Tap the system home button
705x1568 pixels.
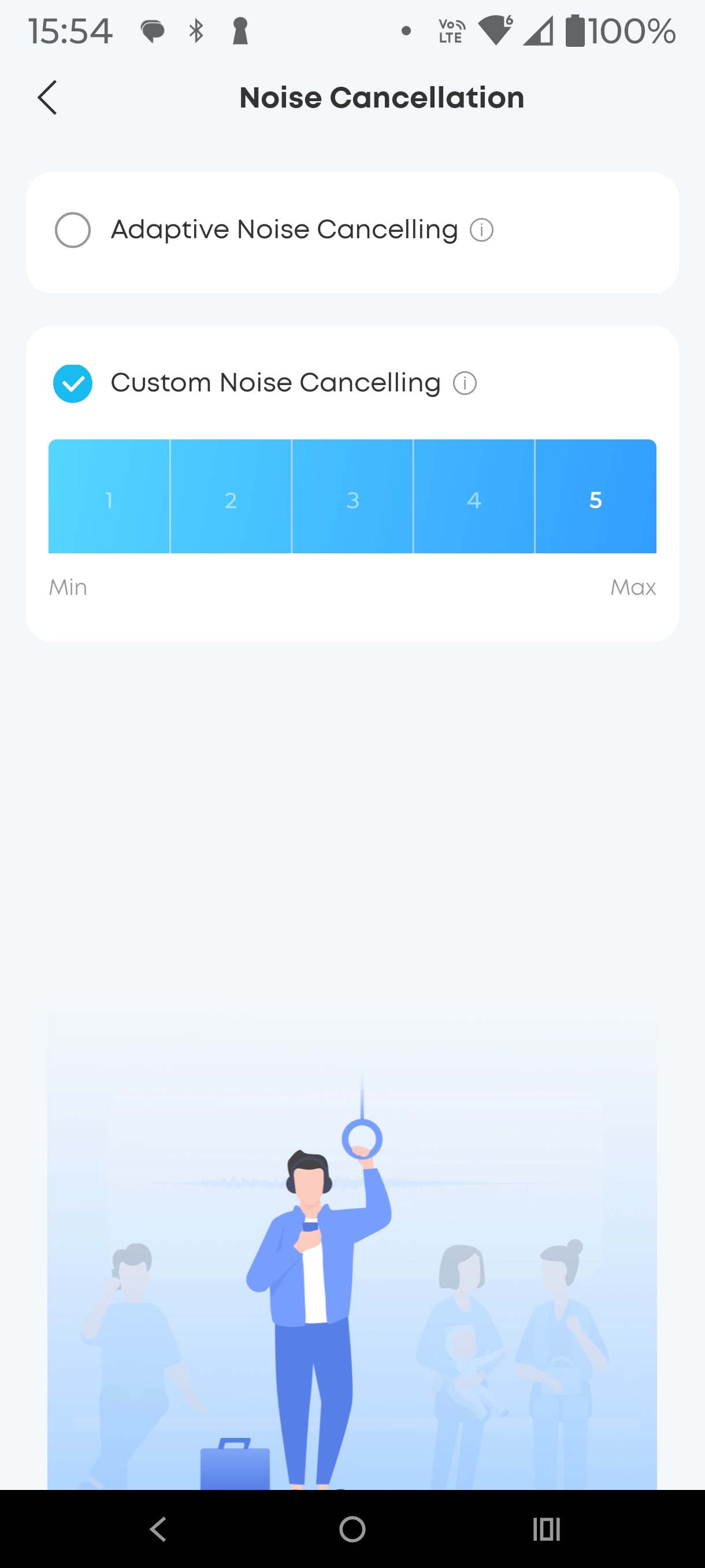click(x=352, y=1529)
